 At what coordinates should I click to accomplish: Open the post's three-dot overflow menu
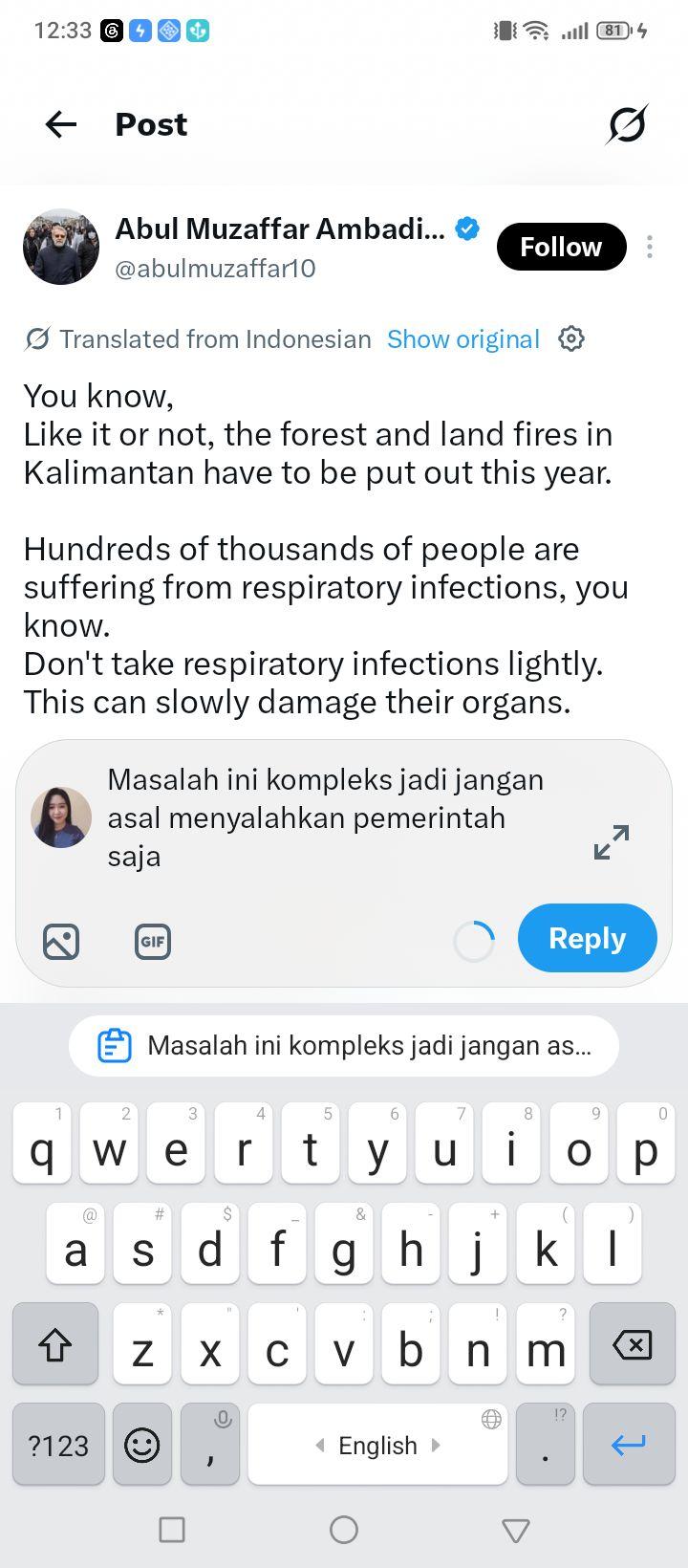(650, 247)
